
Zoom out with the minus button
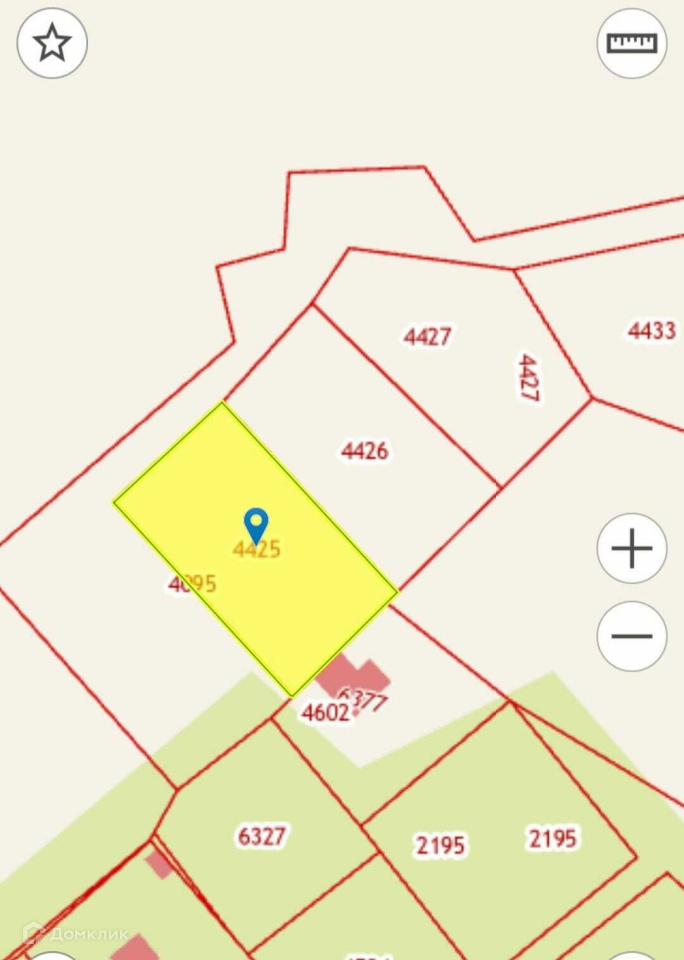pos(631,636)
